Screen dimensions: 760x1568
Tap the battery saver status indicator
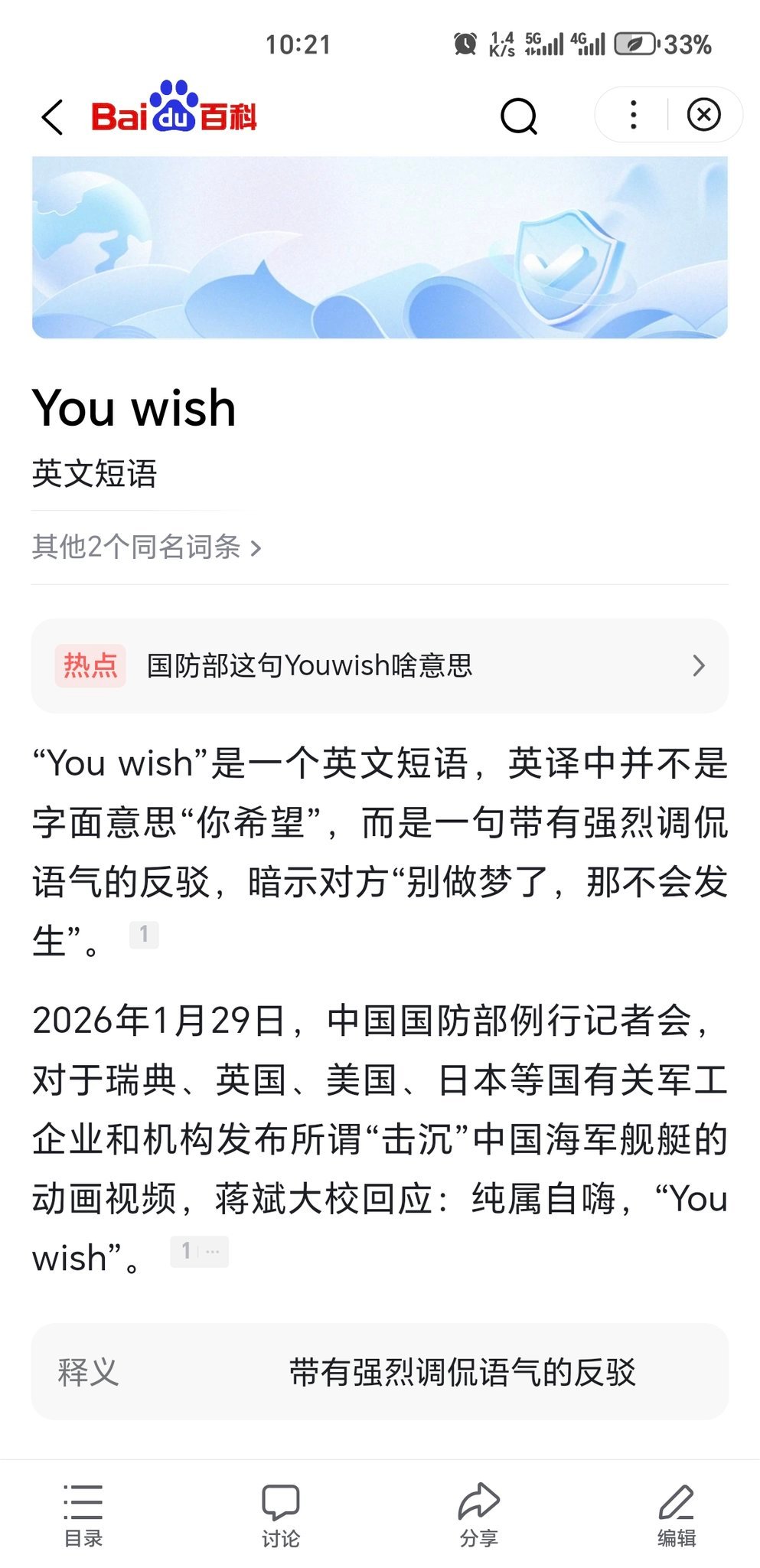click(631, 44)
